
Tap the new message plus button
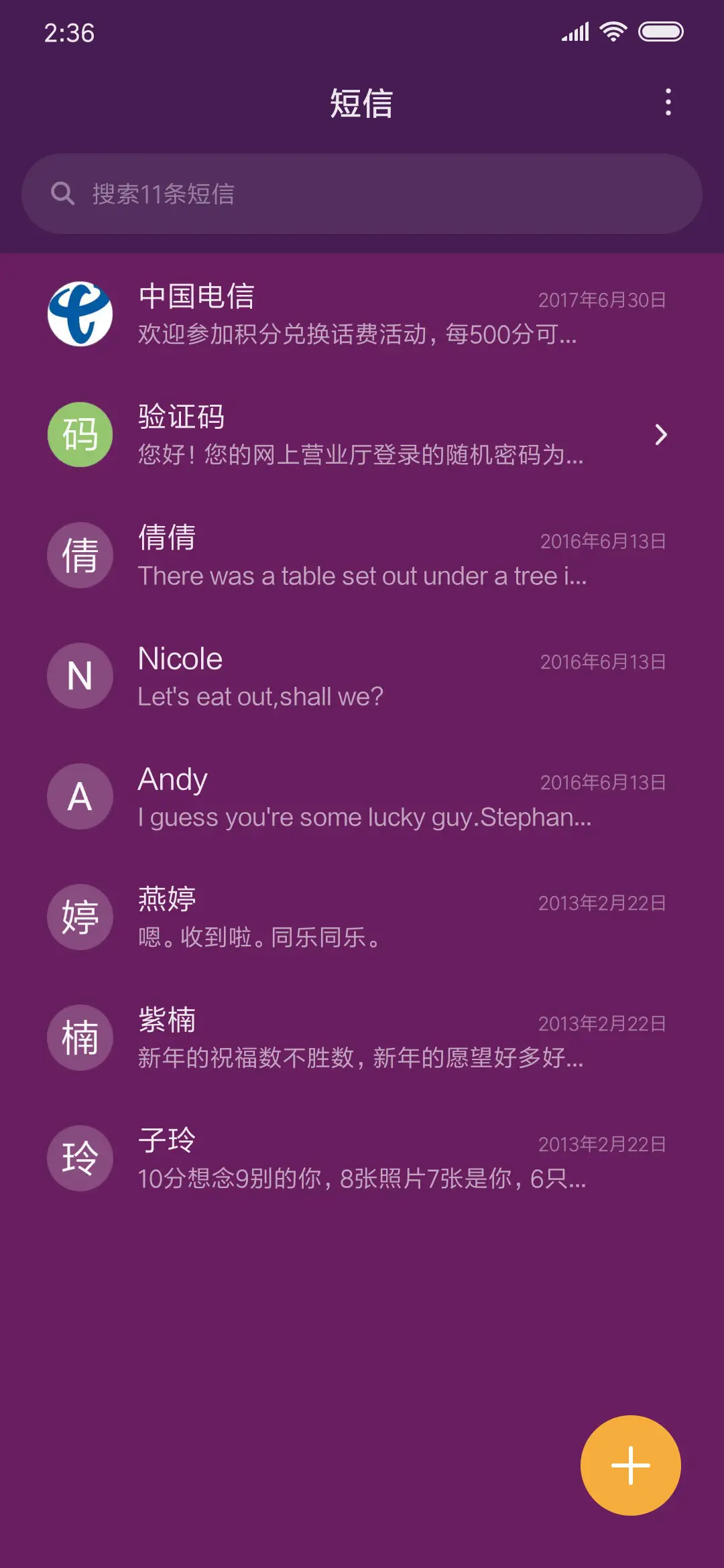[630, 1465]
